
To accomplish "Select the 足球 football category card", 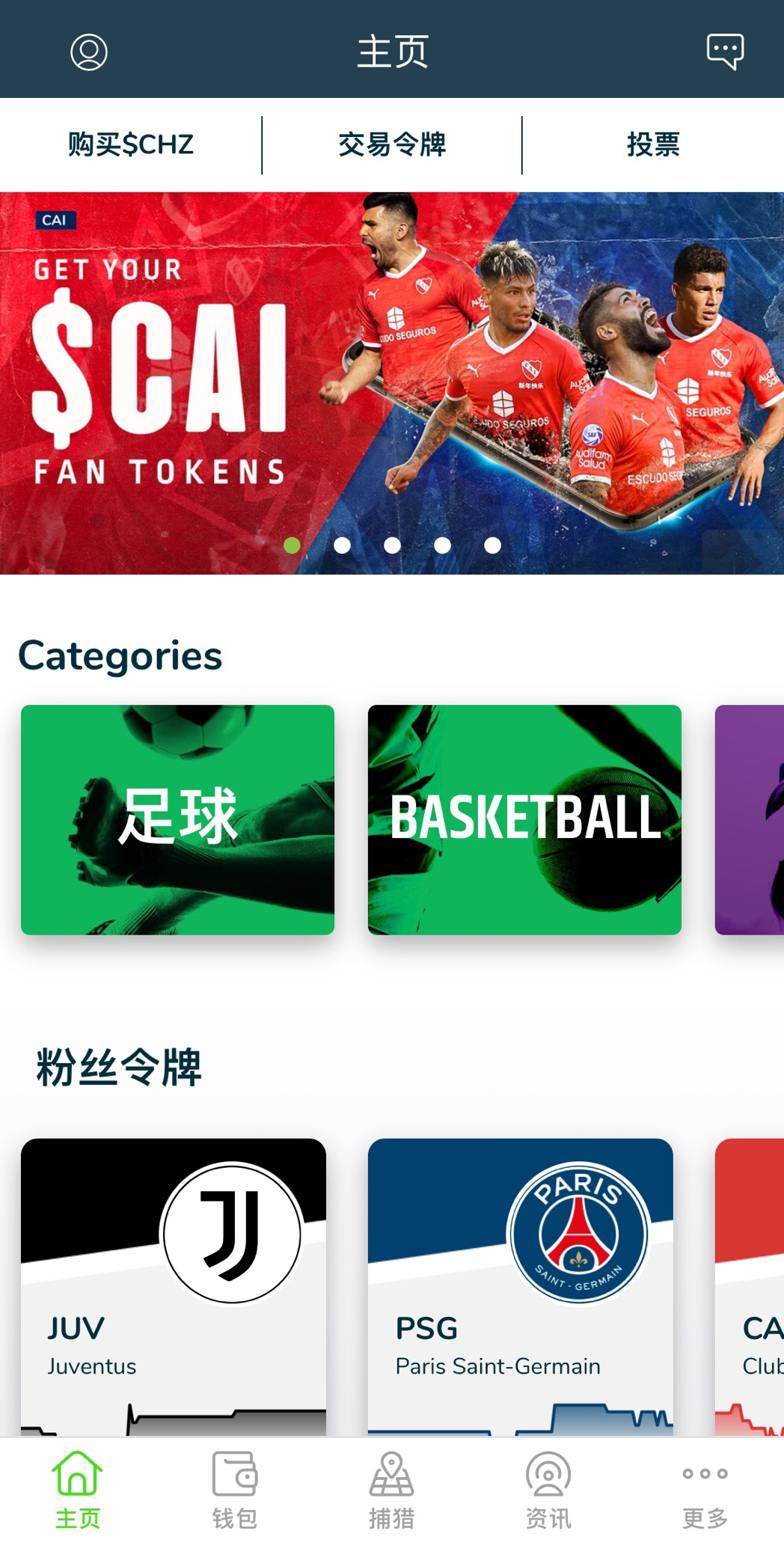I will point(177,819).
